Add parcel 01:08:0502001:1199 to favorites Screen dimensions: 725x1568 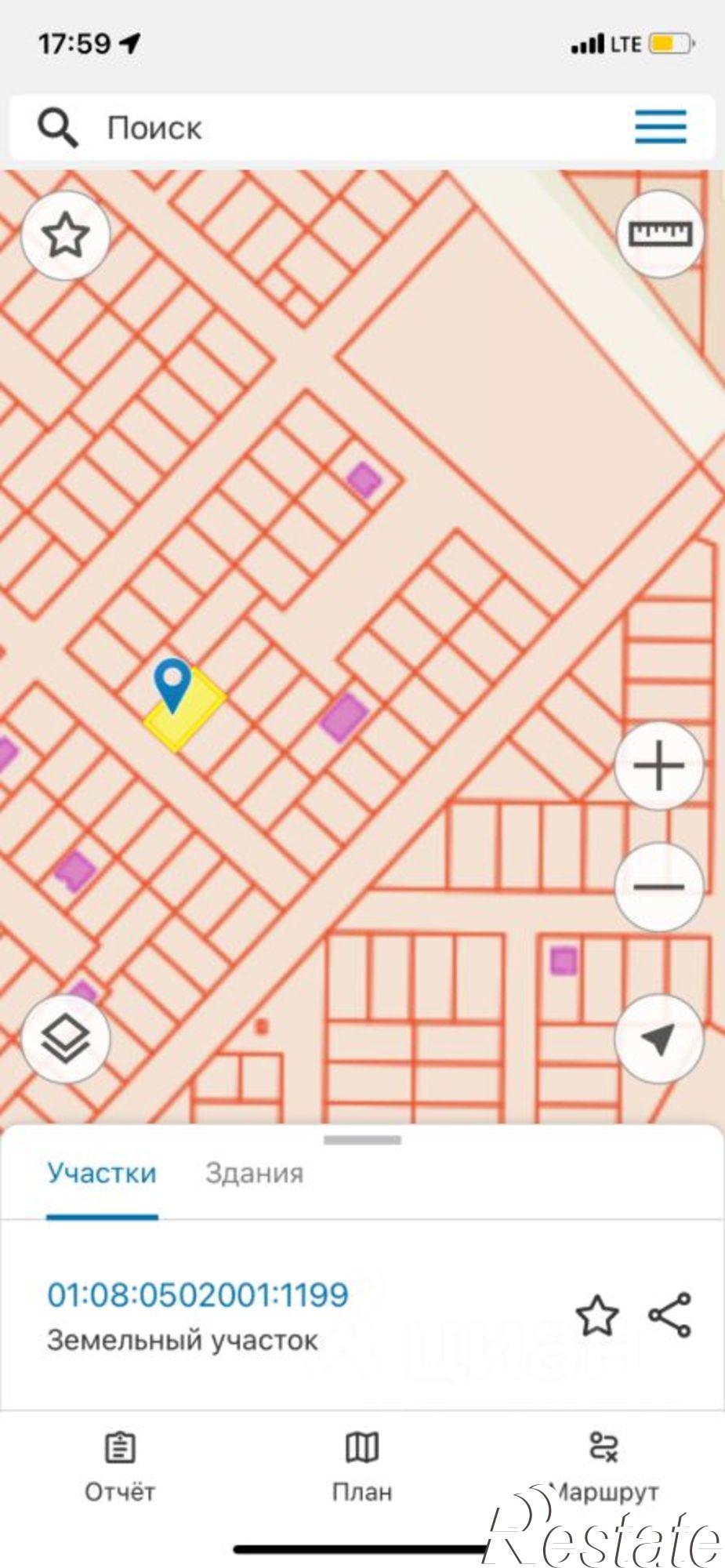point(597,1315)
